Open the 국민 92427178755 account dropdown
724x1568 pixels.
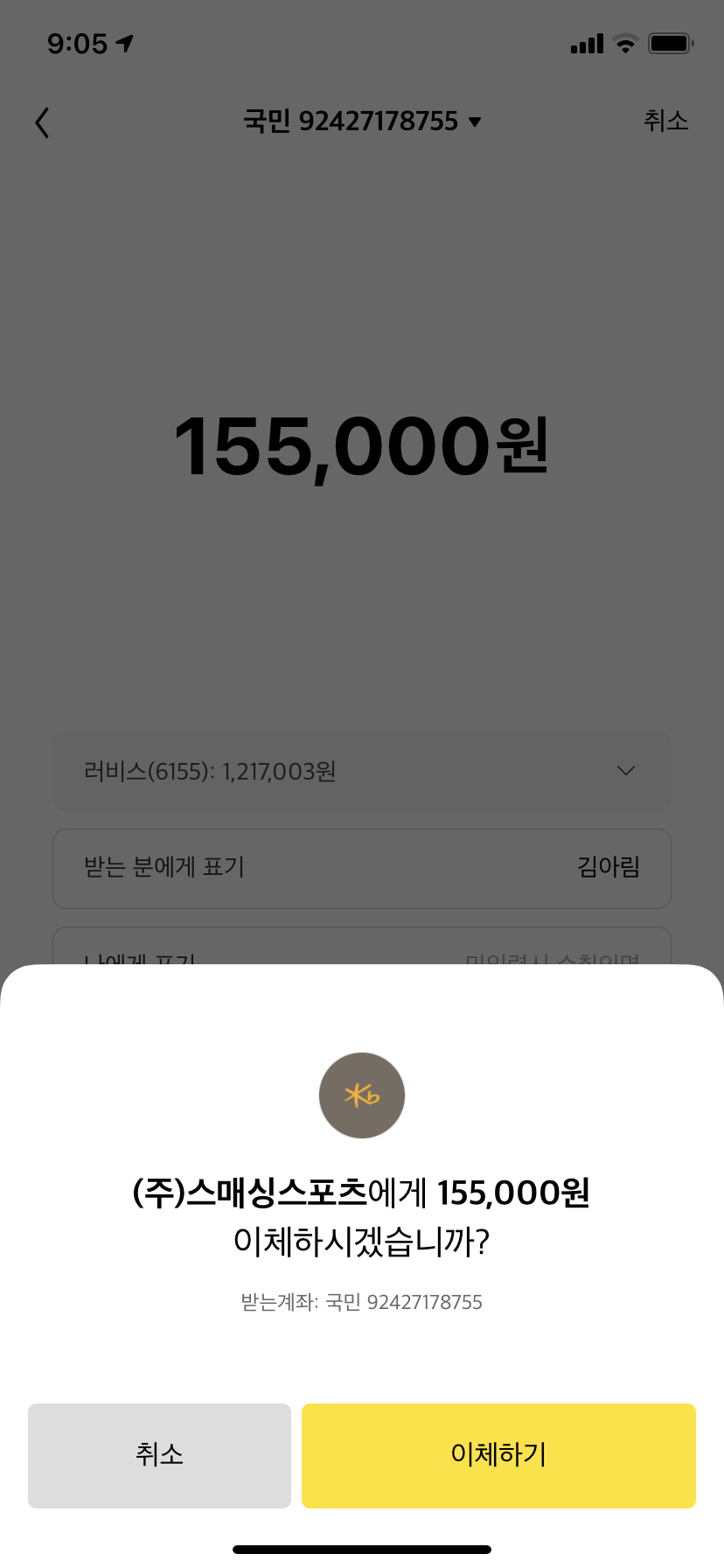click(362, 121)
